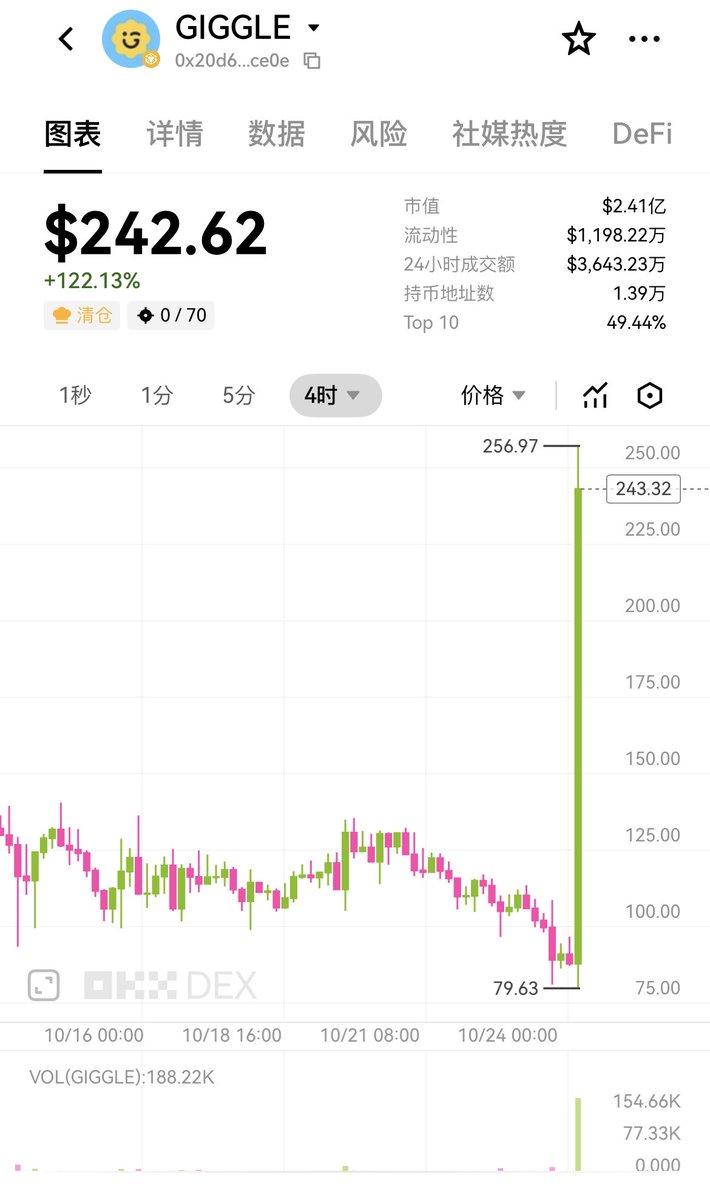Switch to the 数据 tab
Viewport: 710px width, 1200px height.
tap(276, 134)
